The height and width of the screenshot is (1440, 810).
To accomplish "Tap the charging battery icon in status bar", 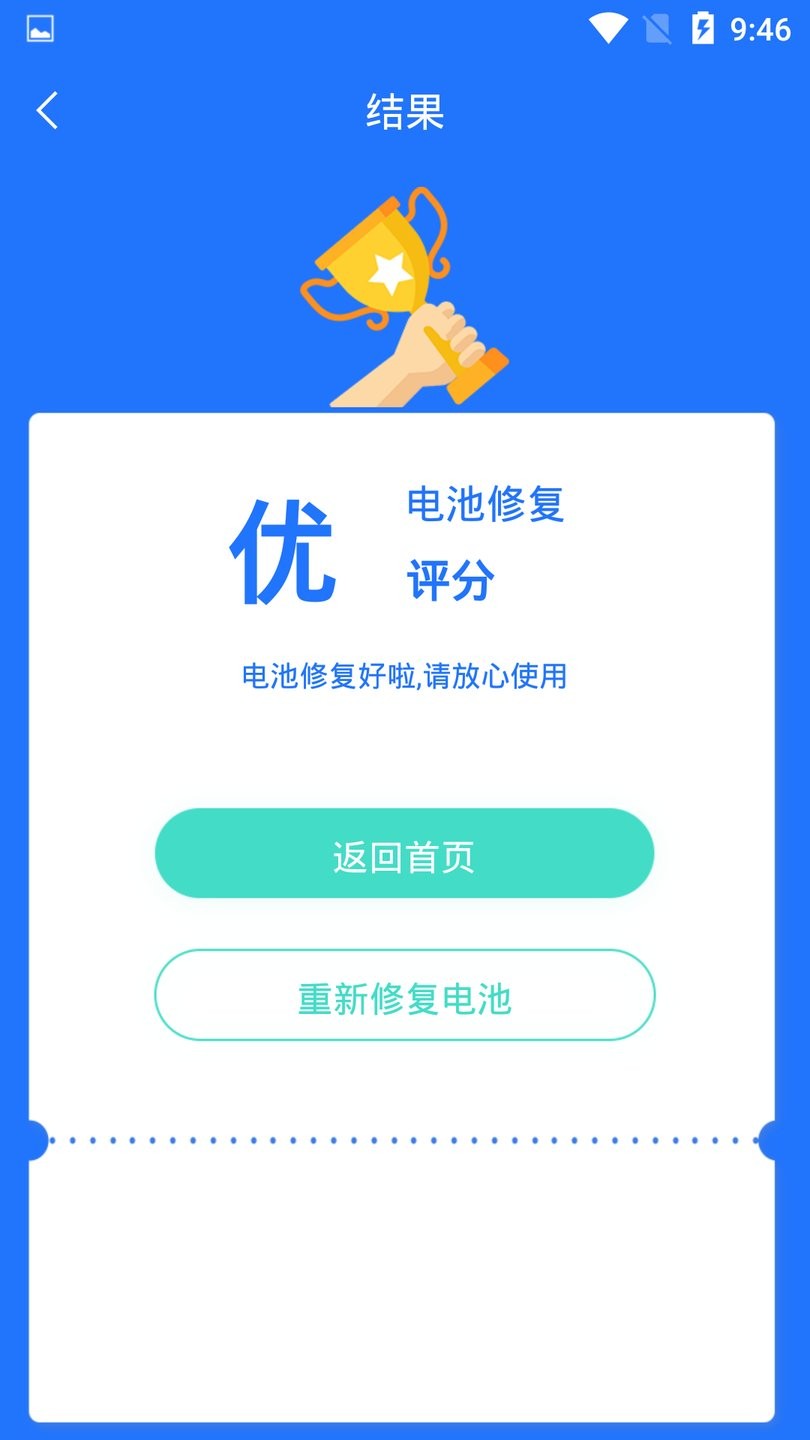I will click(703, 29).
